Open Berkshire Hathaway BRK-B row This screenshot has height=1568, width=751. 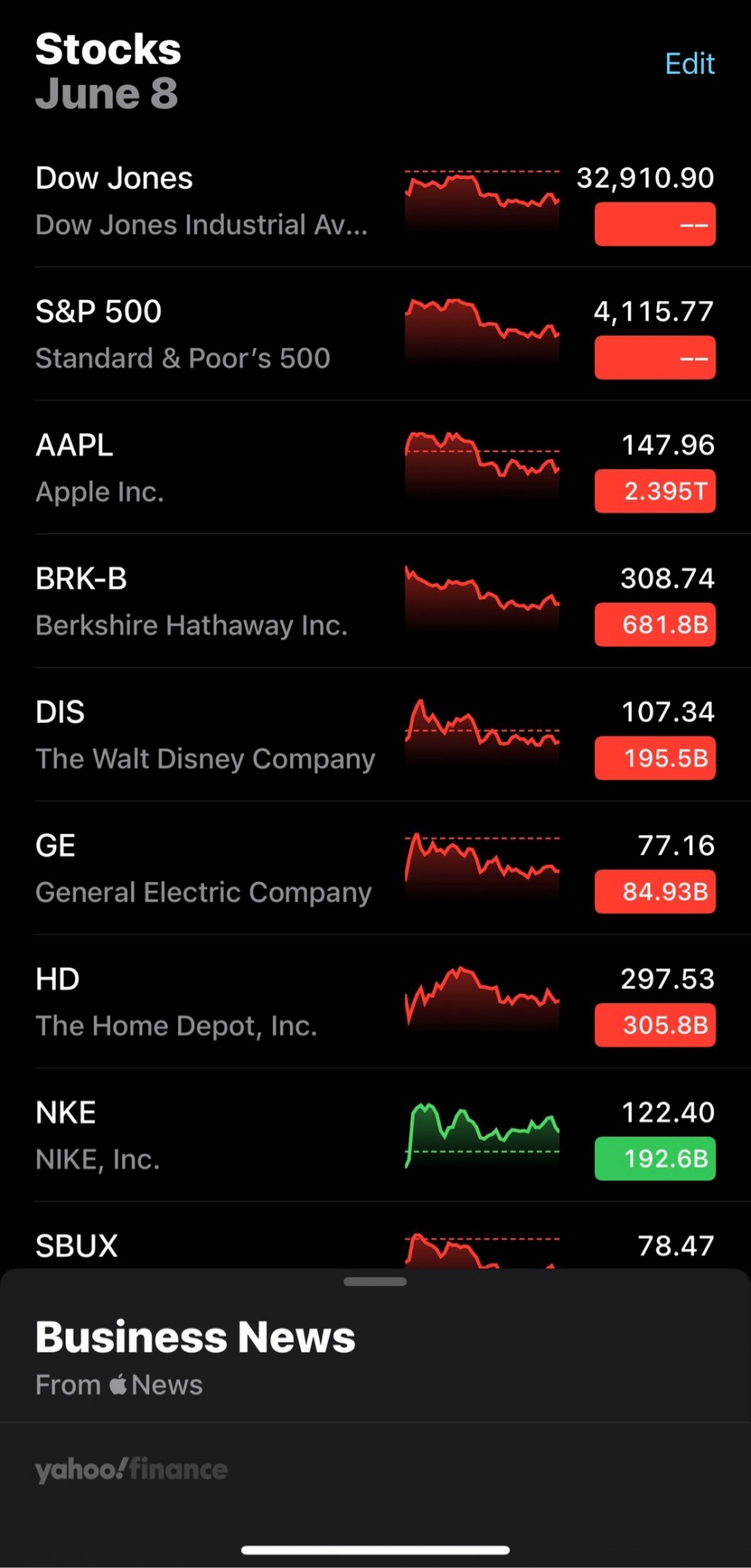click(375, 601)
